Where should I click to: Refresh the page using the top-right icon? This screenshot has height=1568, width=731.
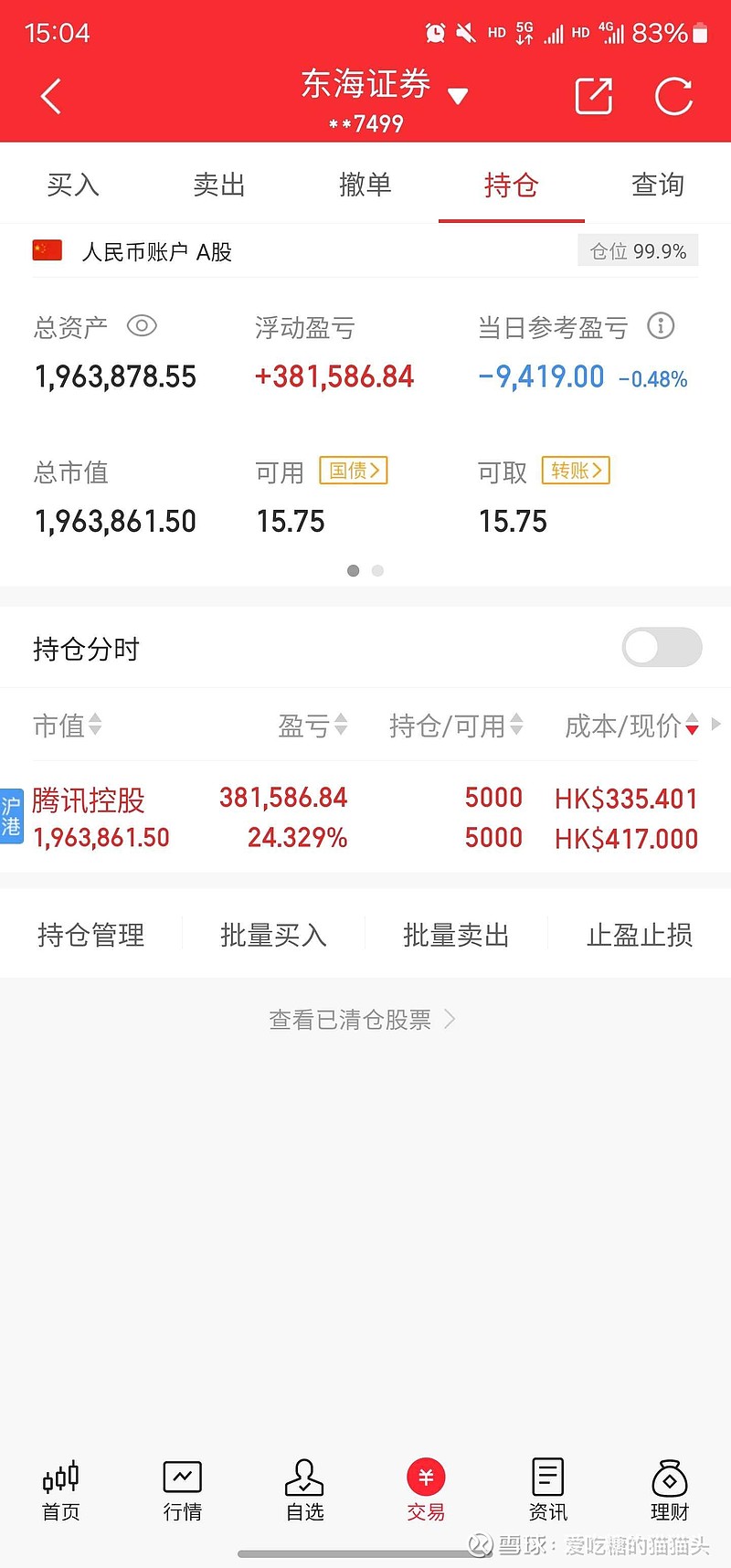coord(673,95)
